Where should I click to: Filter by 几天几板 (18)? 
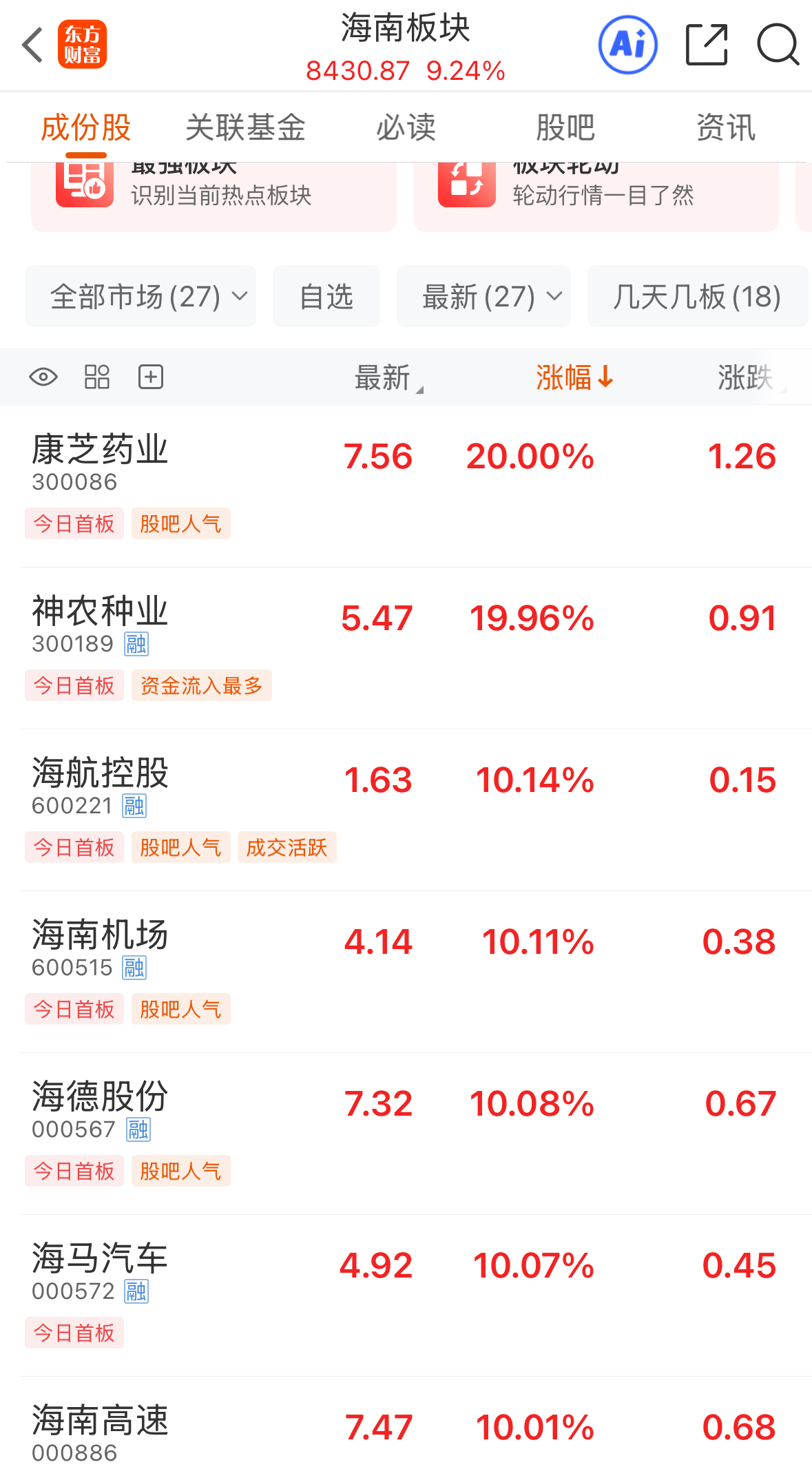coord(697,297)
